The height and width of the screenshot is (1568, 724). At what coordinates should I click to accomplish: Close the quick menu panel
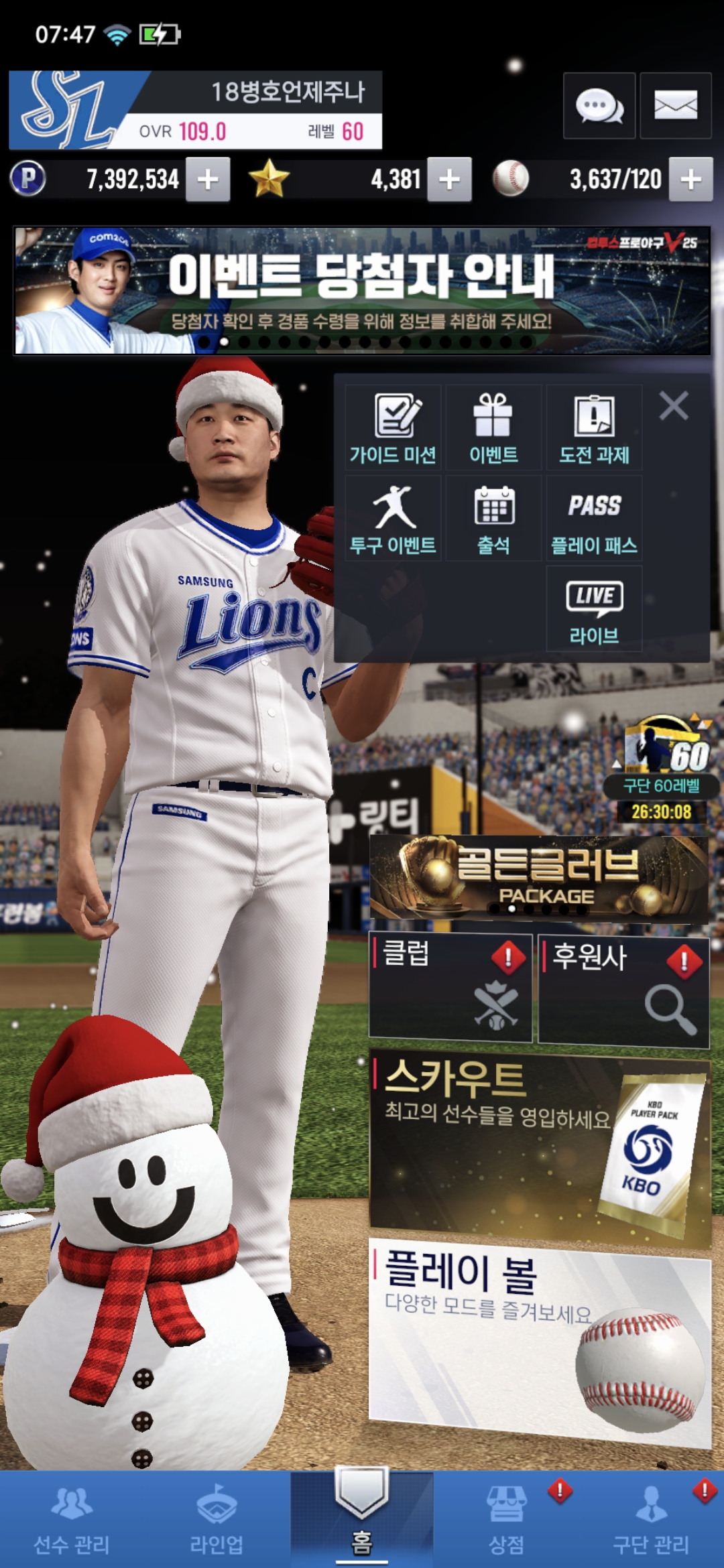[x=674, y=406]
